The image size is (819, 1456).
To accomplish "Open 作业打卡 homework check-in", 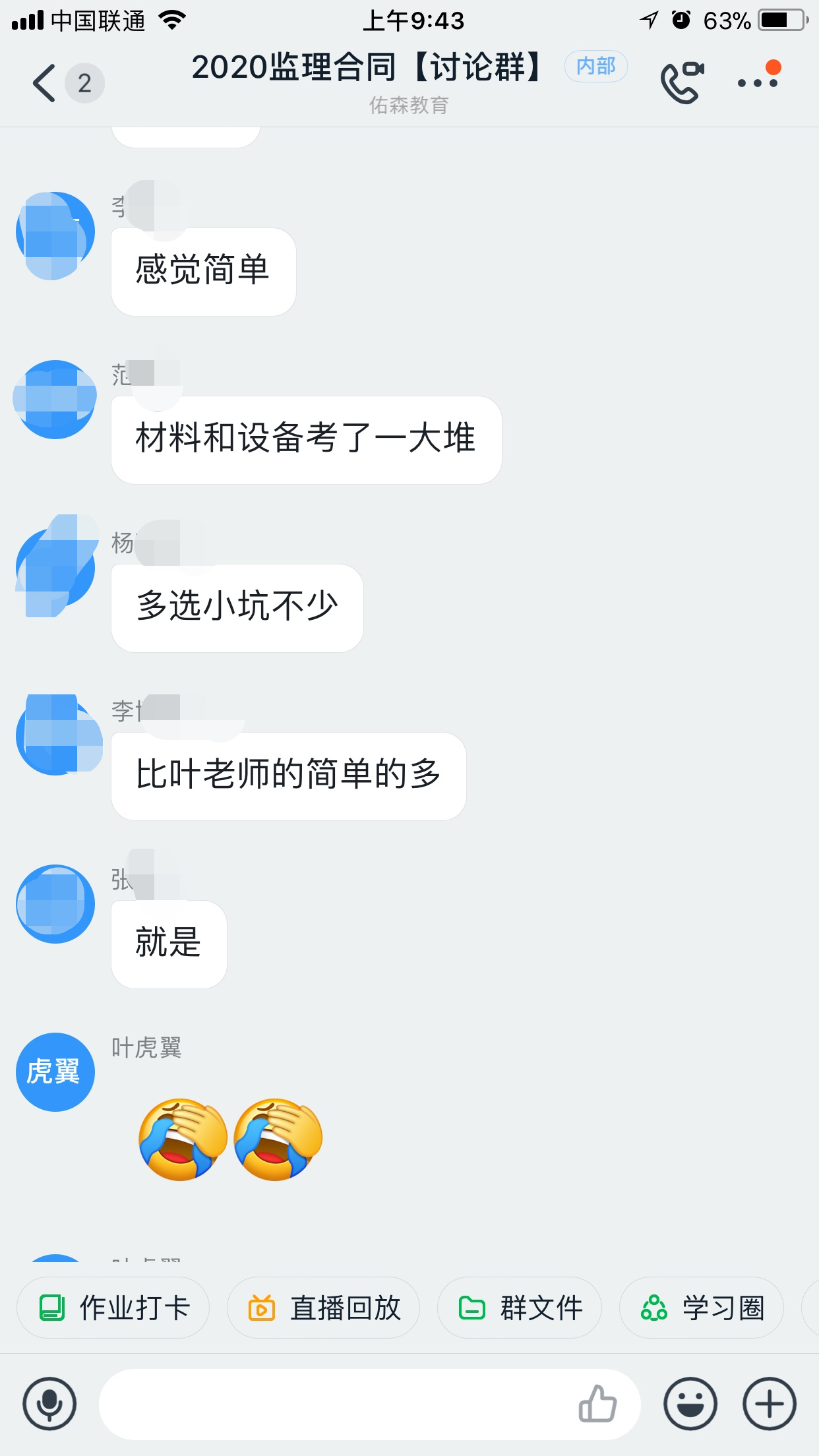I will [x=113, y=1308].
